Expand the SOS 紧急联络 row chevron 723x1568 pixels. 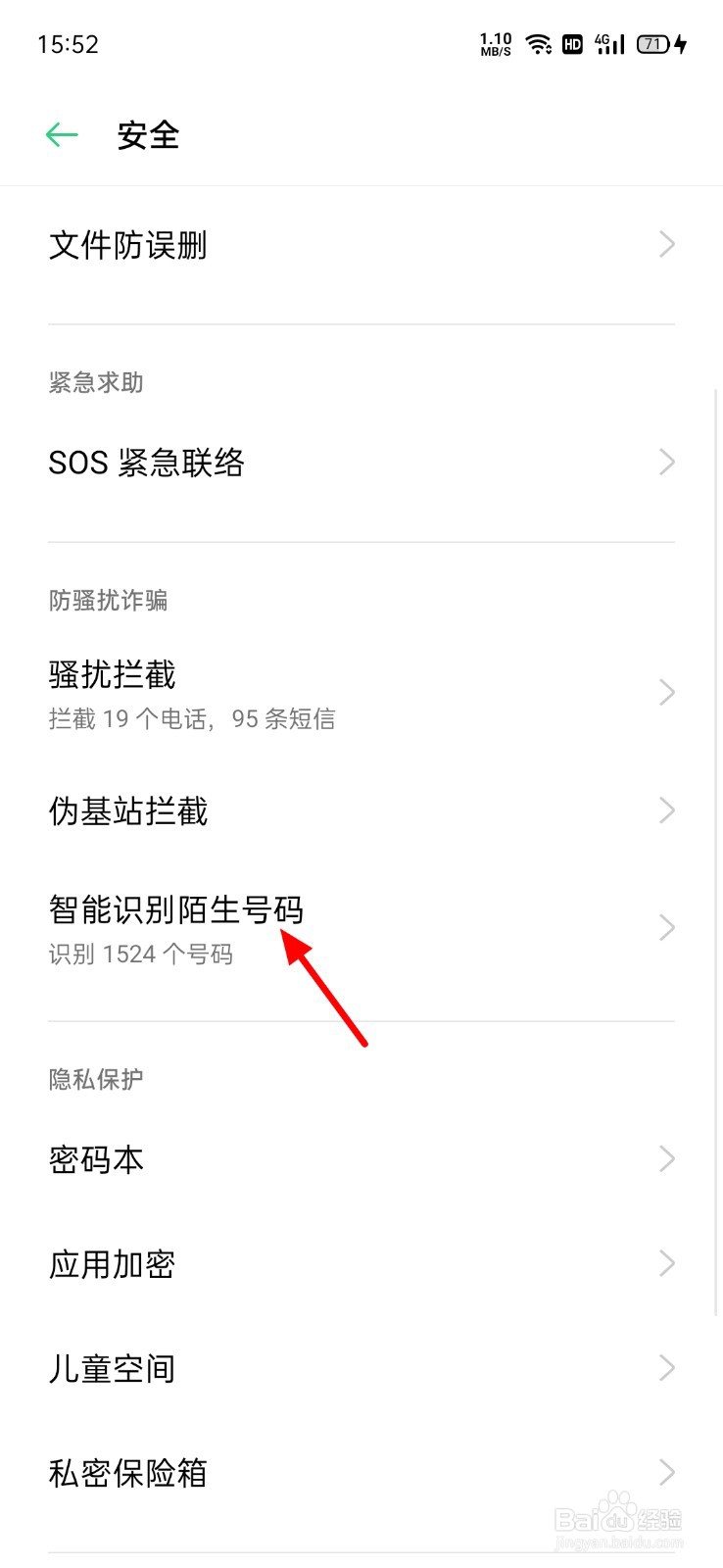point(666,462)
